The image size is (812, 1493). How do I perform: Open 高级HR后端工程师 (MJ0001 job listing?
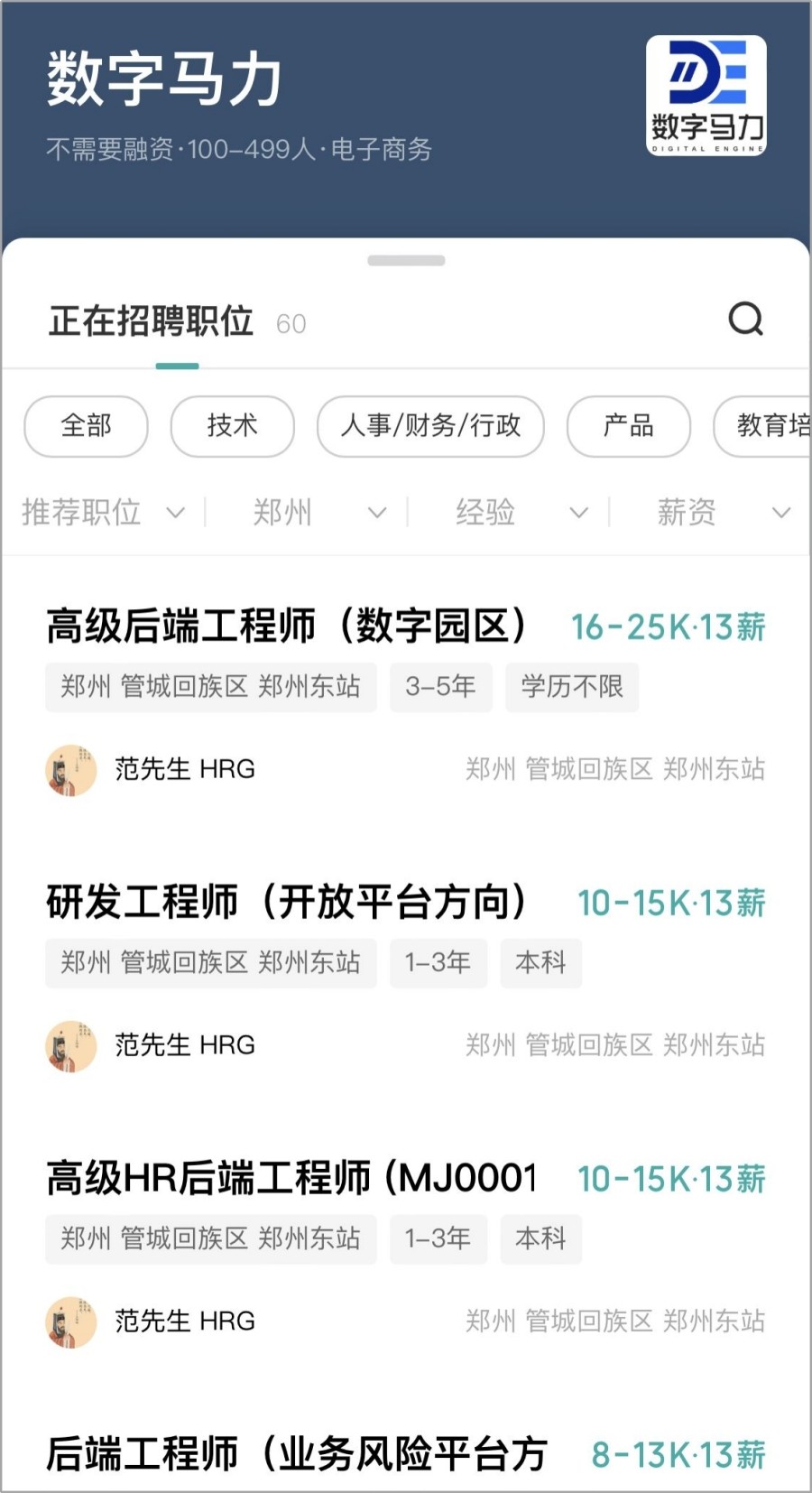tap(291, 1178)
